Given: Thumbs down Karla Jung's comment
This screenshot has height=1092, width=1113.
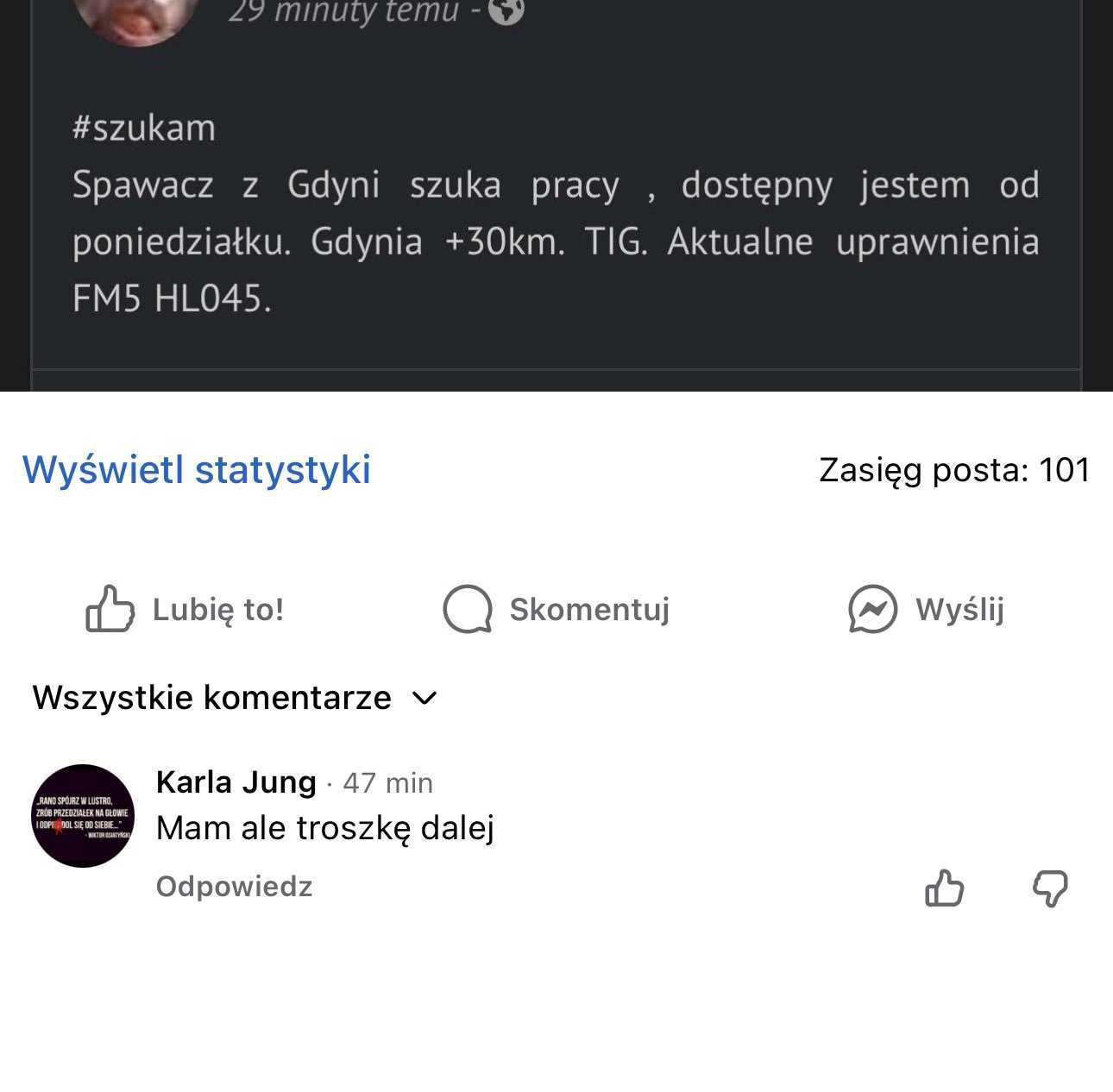Looking at the screenshot, I should pos(1050,888).
